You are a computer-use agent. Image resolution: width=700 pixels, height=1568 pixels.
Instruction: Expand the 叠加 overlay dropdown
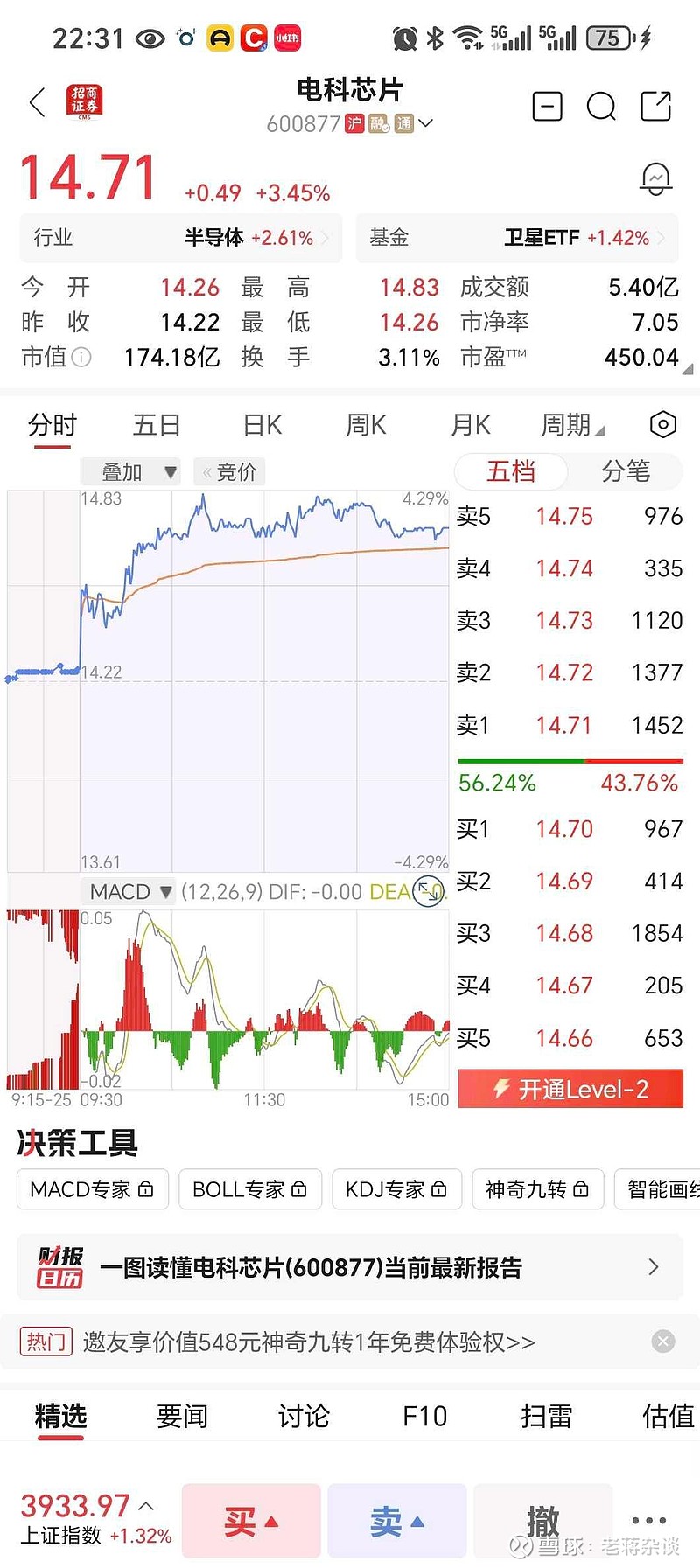coord(130,472)
